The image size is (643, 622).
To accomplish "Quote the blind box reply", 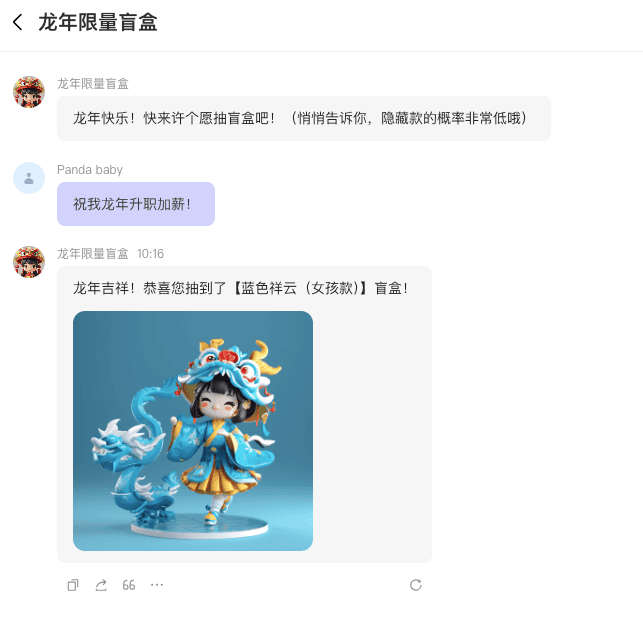I will (x=129, y=585).
